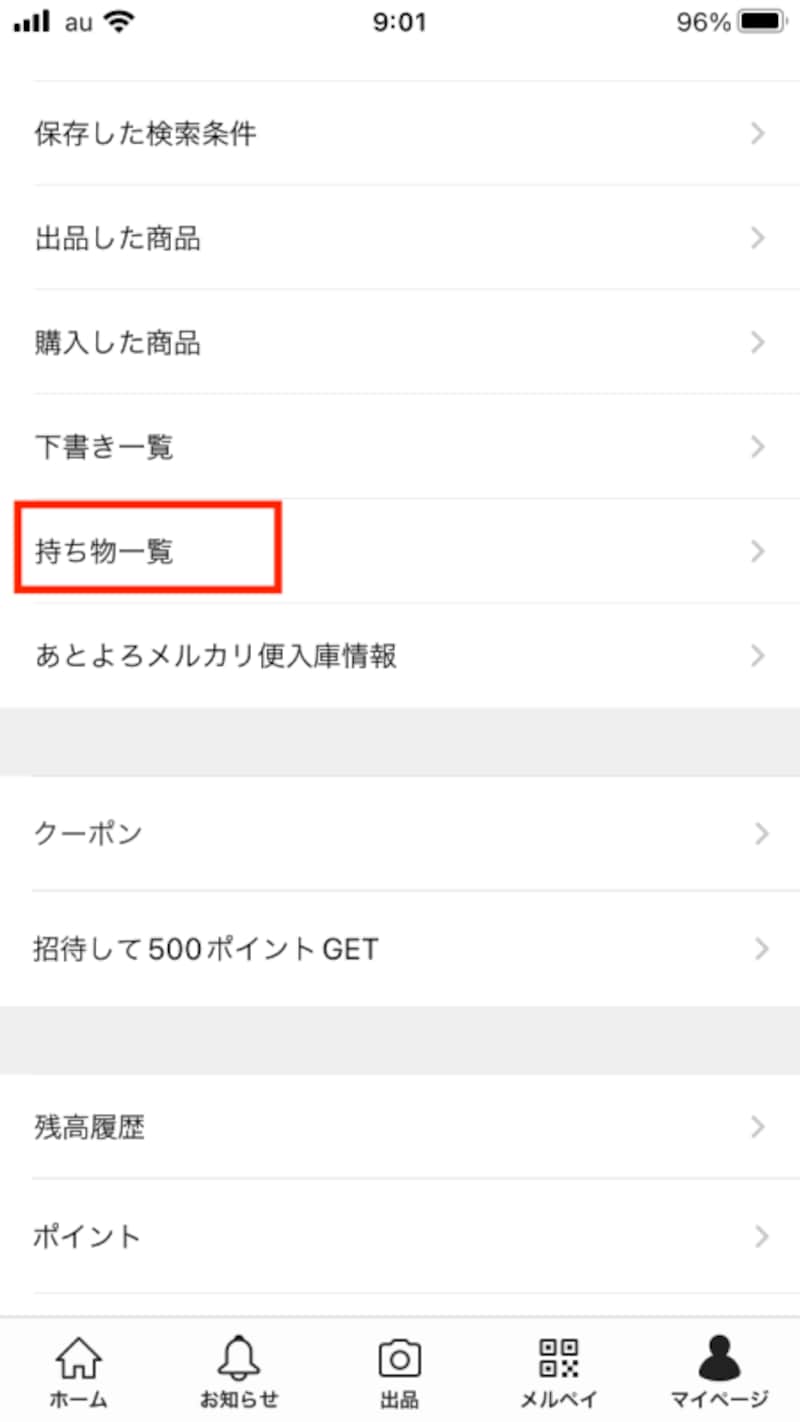Expand the 購入した商品 row chevron
This screenshot has width=800, height=1422.
[757, 342]
